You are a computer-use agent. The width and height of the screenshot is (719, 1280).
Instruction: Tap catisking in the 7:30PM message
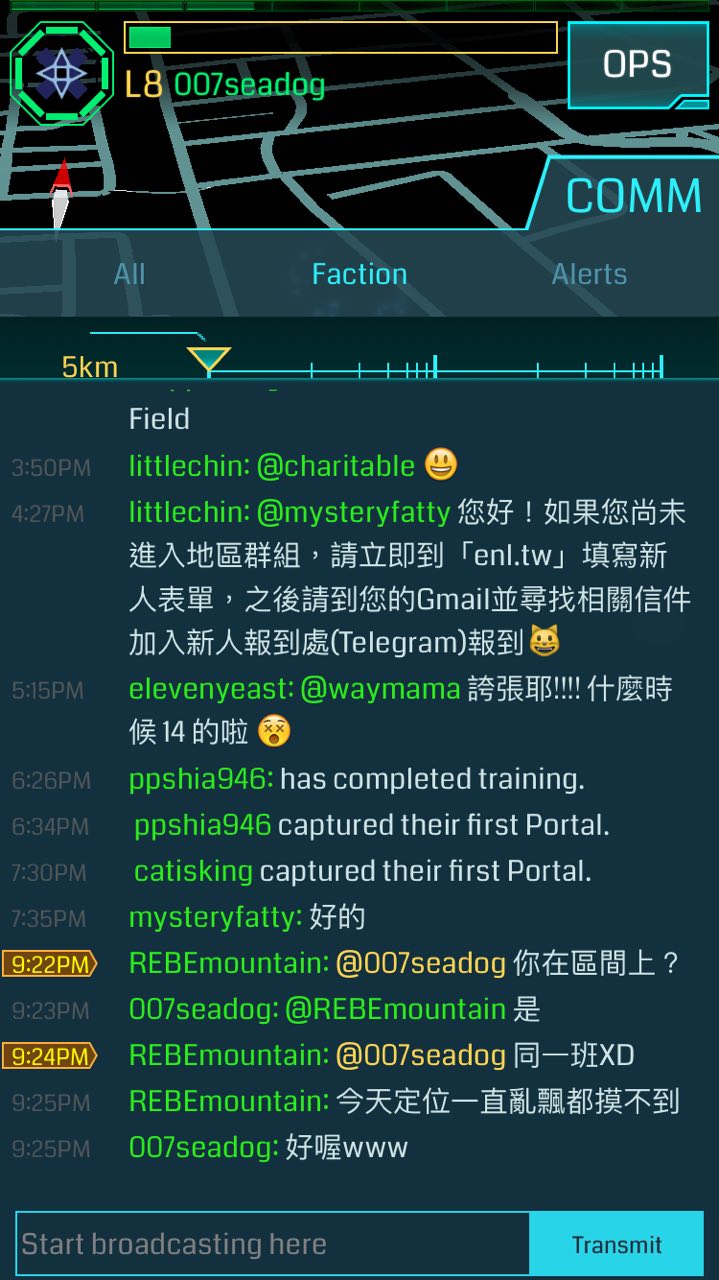[x=193, y=871]
